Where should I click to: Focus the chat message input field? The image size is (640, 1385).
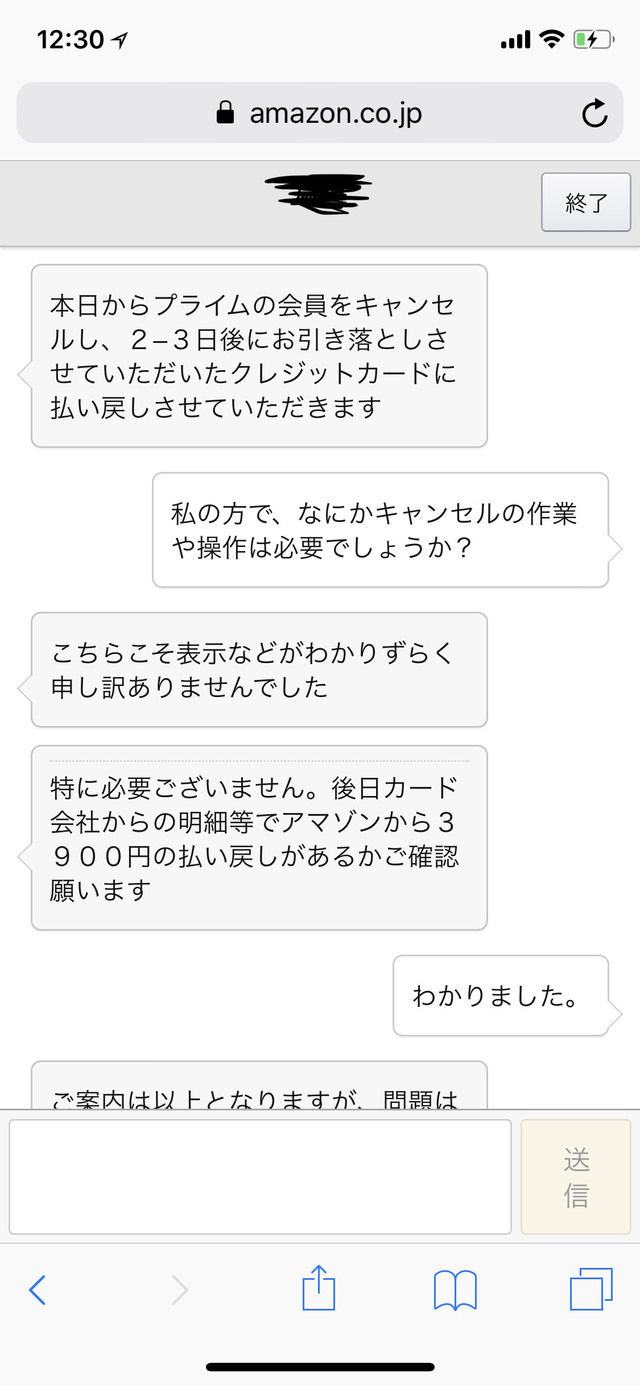pyautogui.click(x=260, y=1177)
